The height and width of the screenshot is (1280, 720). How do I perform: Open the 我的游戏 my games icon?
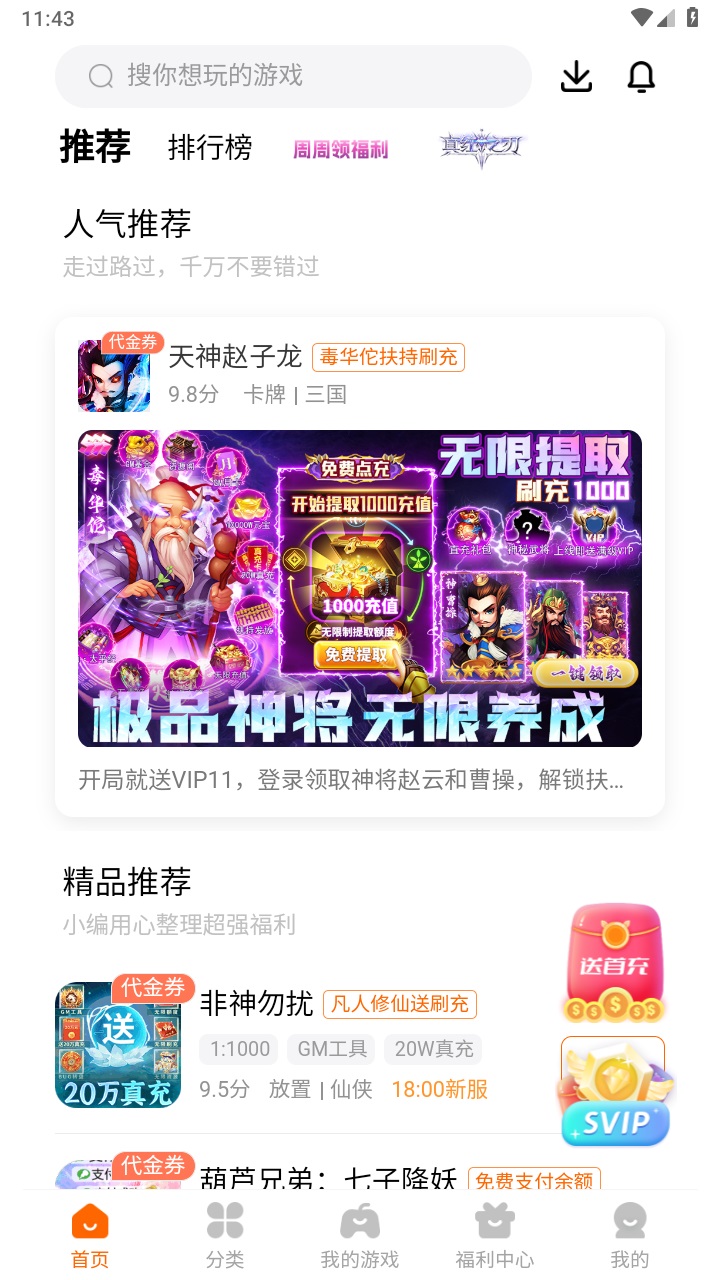359,1230
